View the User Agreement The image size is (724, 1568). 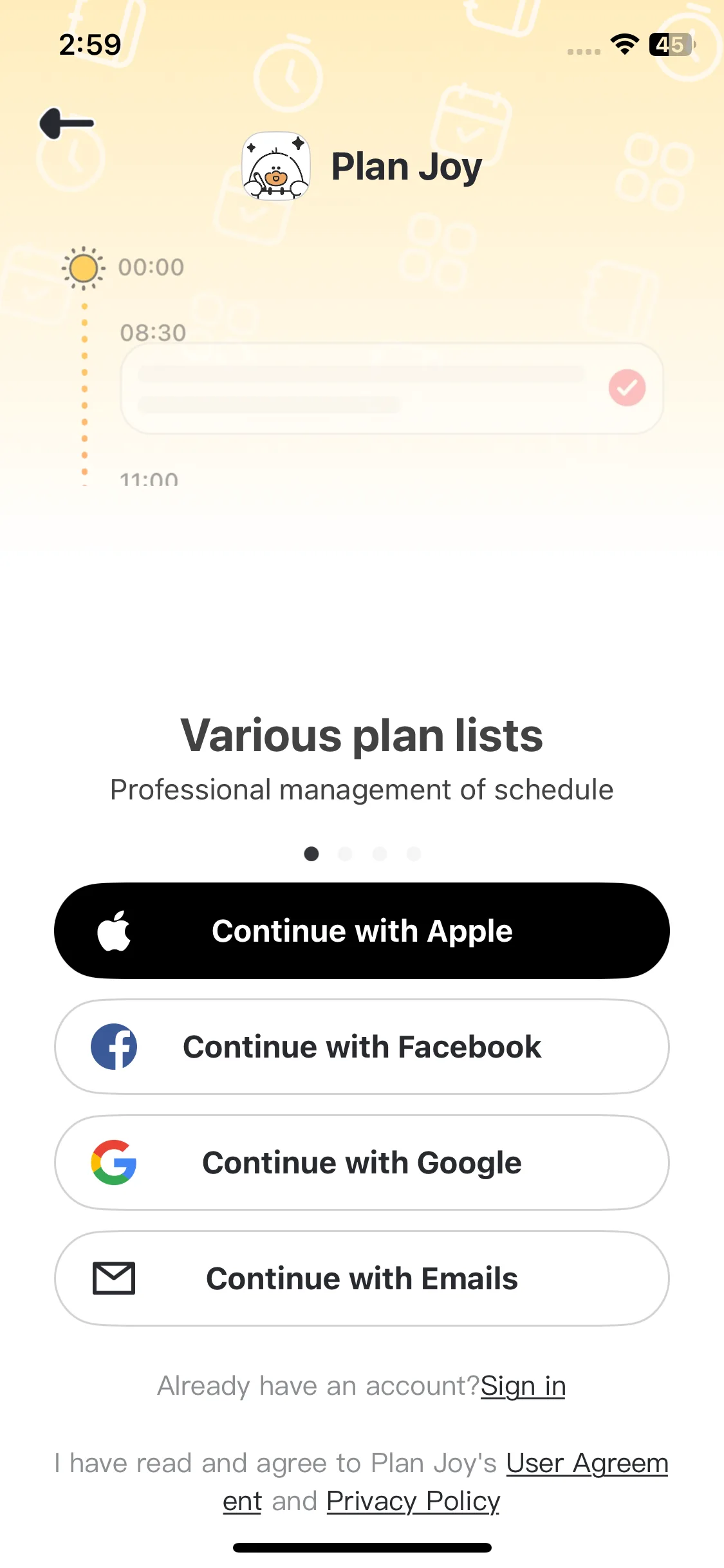coord(586,1463)
